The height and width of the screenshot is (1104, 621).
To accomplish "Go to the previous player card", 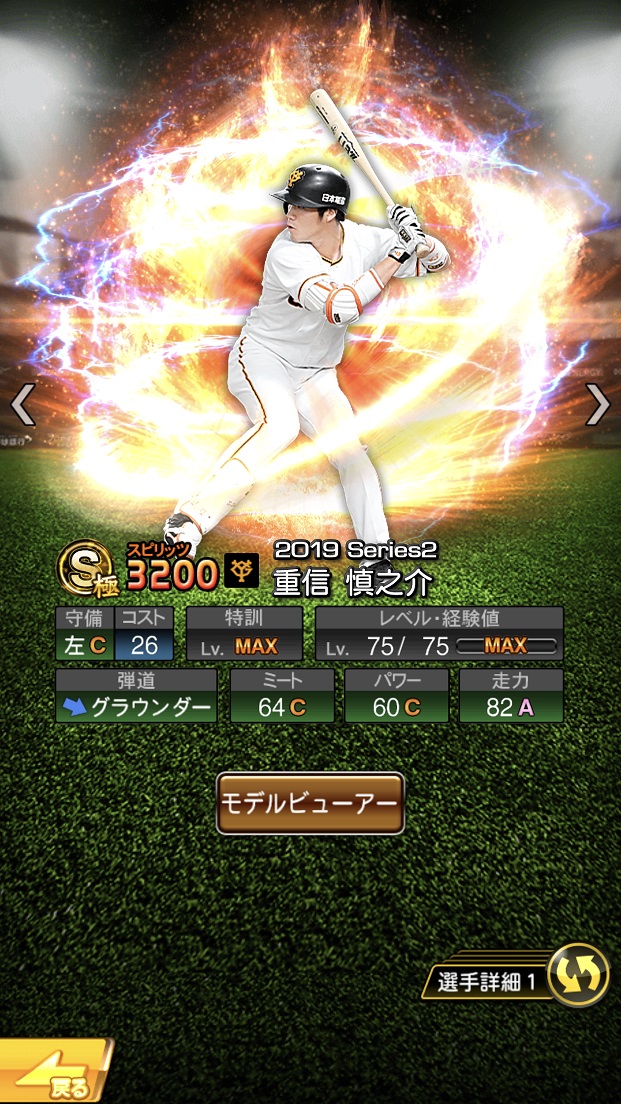I will (x=22, y=405).
